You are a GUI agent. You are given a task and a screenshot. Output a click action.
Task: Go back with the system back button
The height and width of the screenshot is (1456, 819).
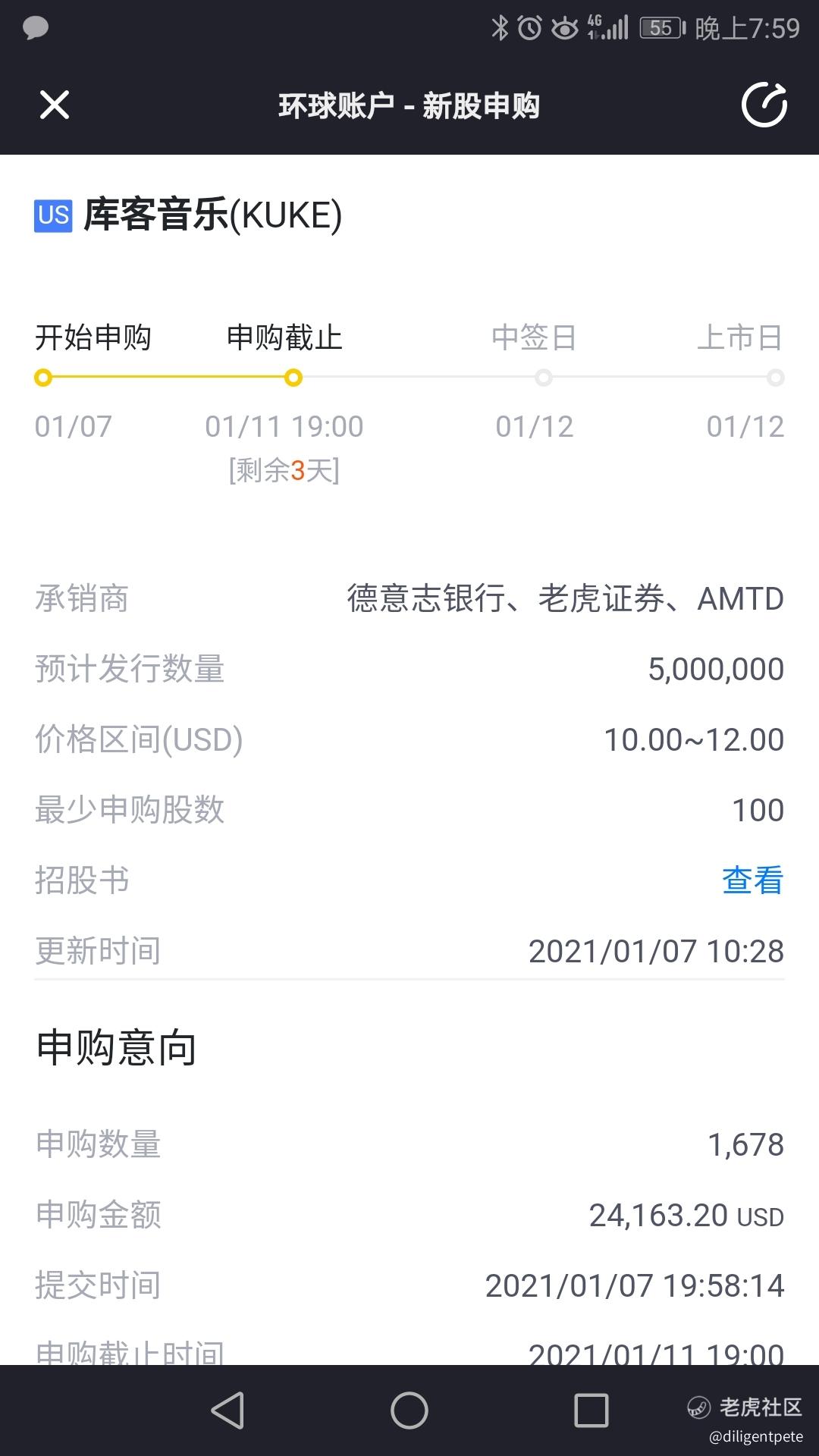tap(227, 1410)
